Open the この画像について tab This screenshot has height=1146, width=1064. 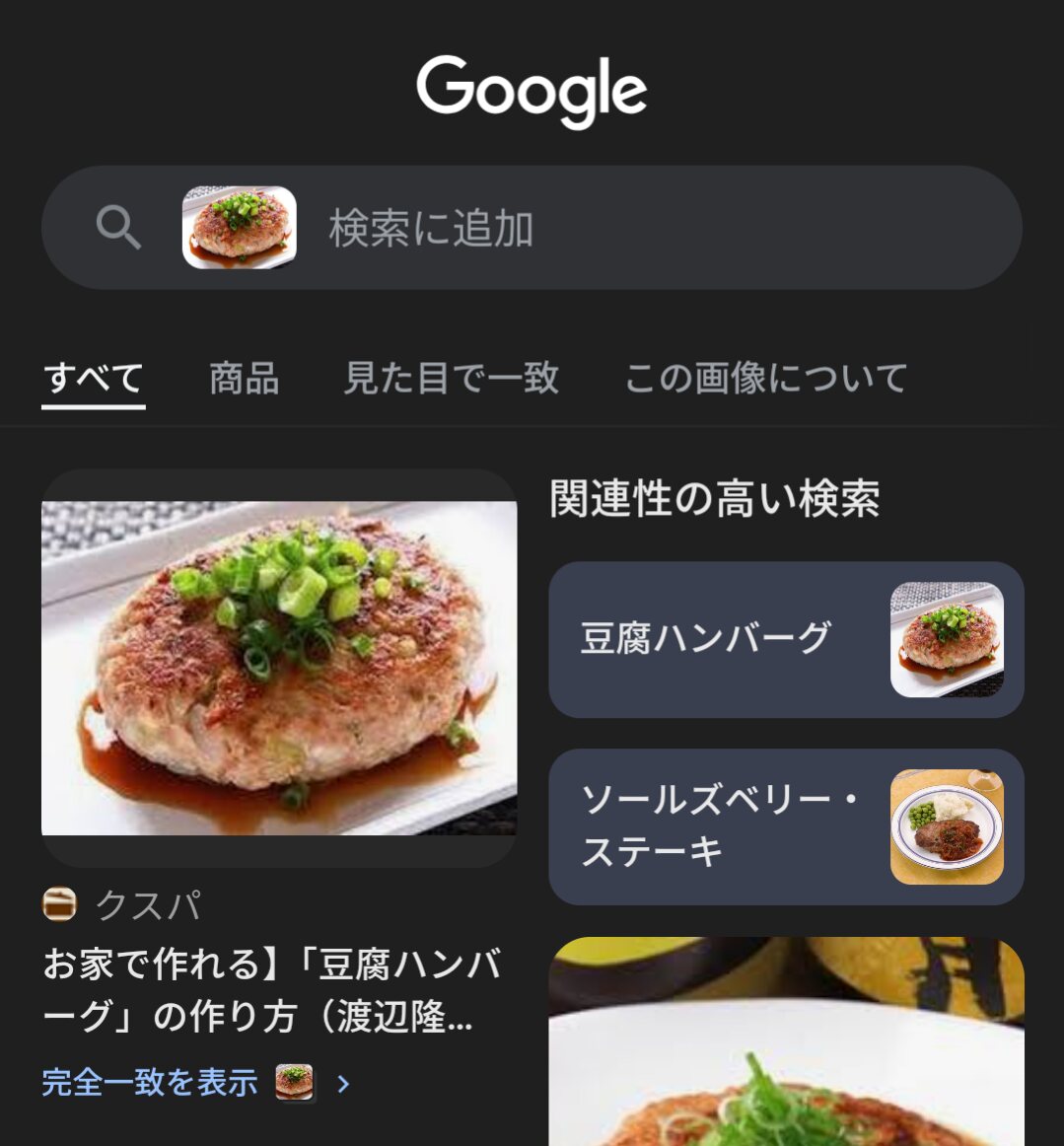765,379
